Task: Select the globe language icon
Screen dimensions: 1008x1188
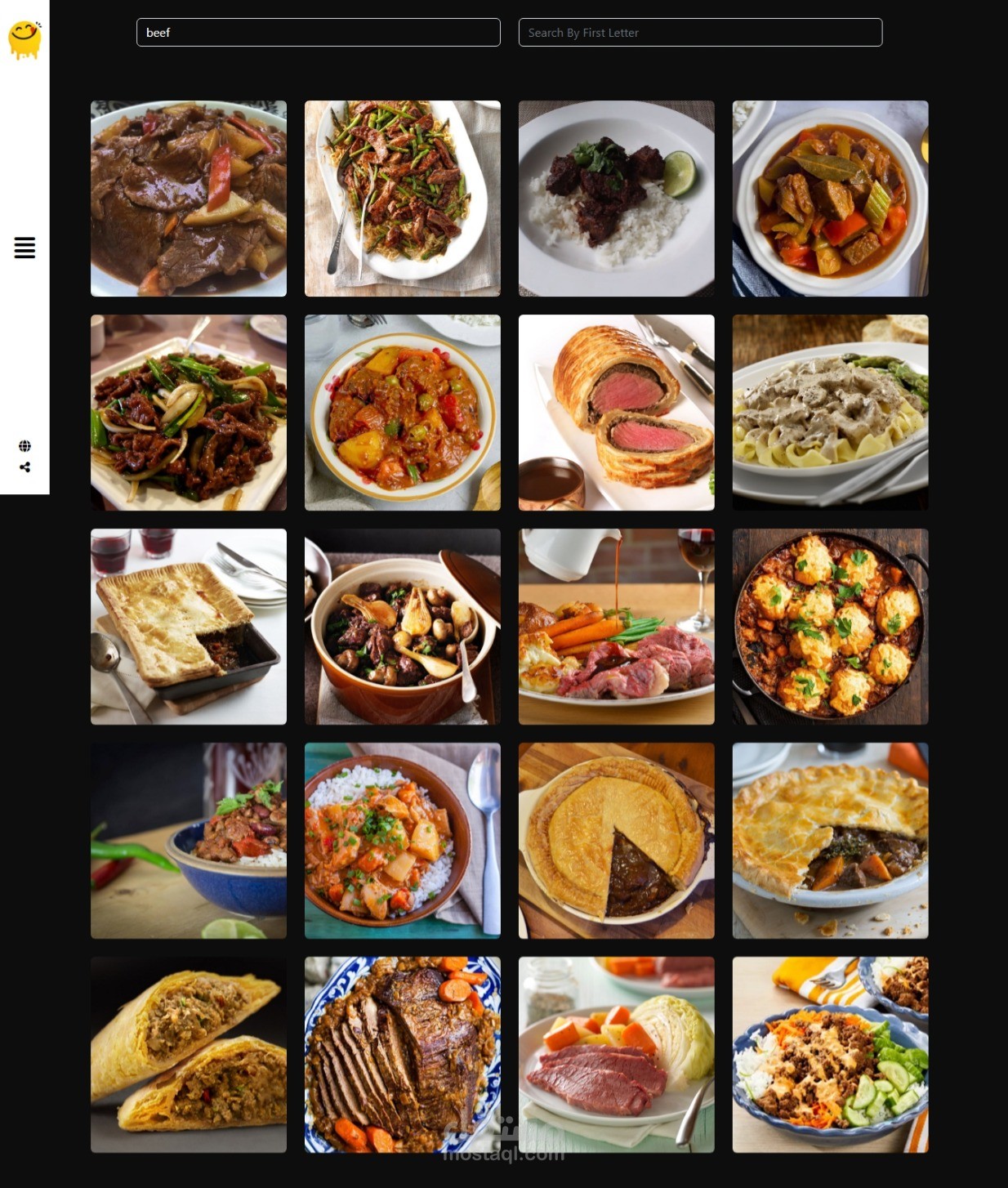Action: click(25, 447)
